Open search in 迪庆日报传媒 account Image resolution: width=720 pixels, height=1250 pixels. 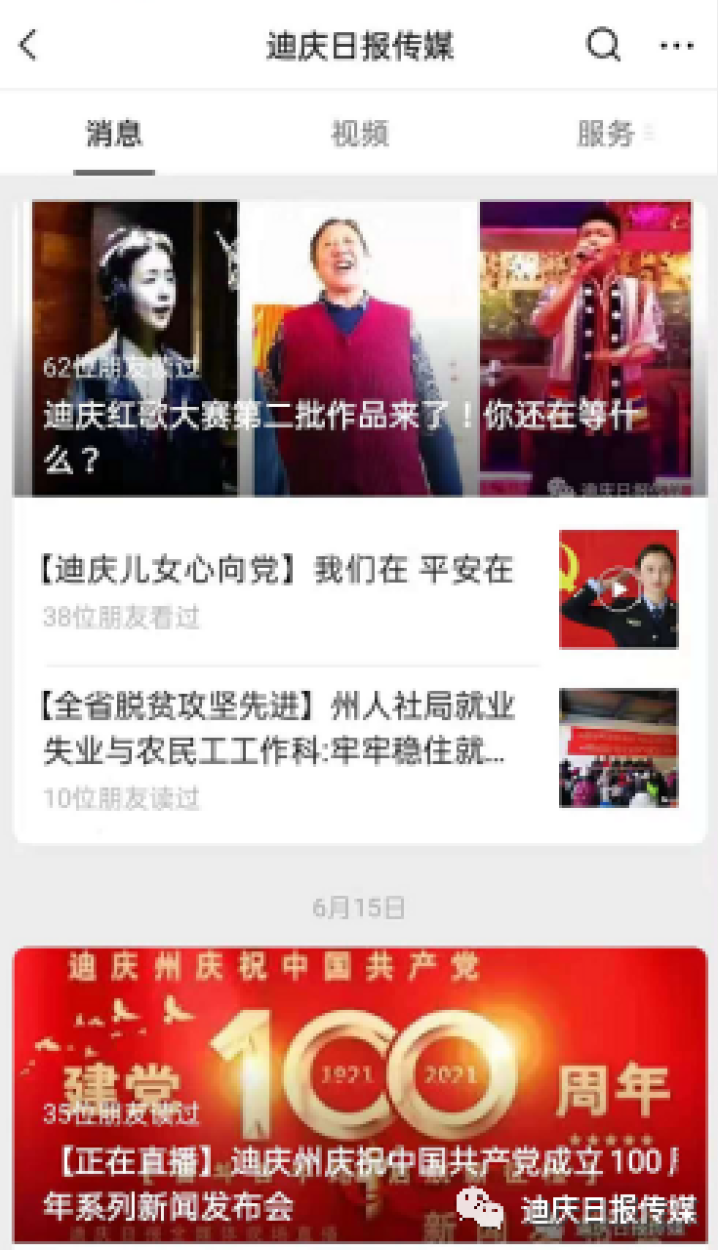603,45
